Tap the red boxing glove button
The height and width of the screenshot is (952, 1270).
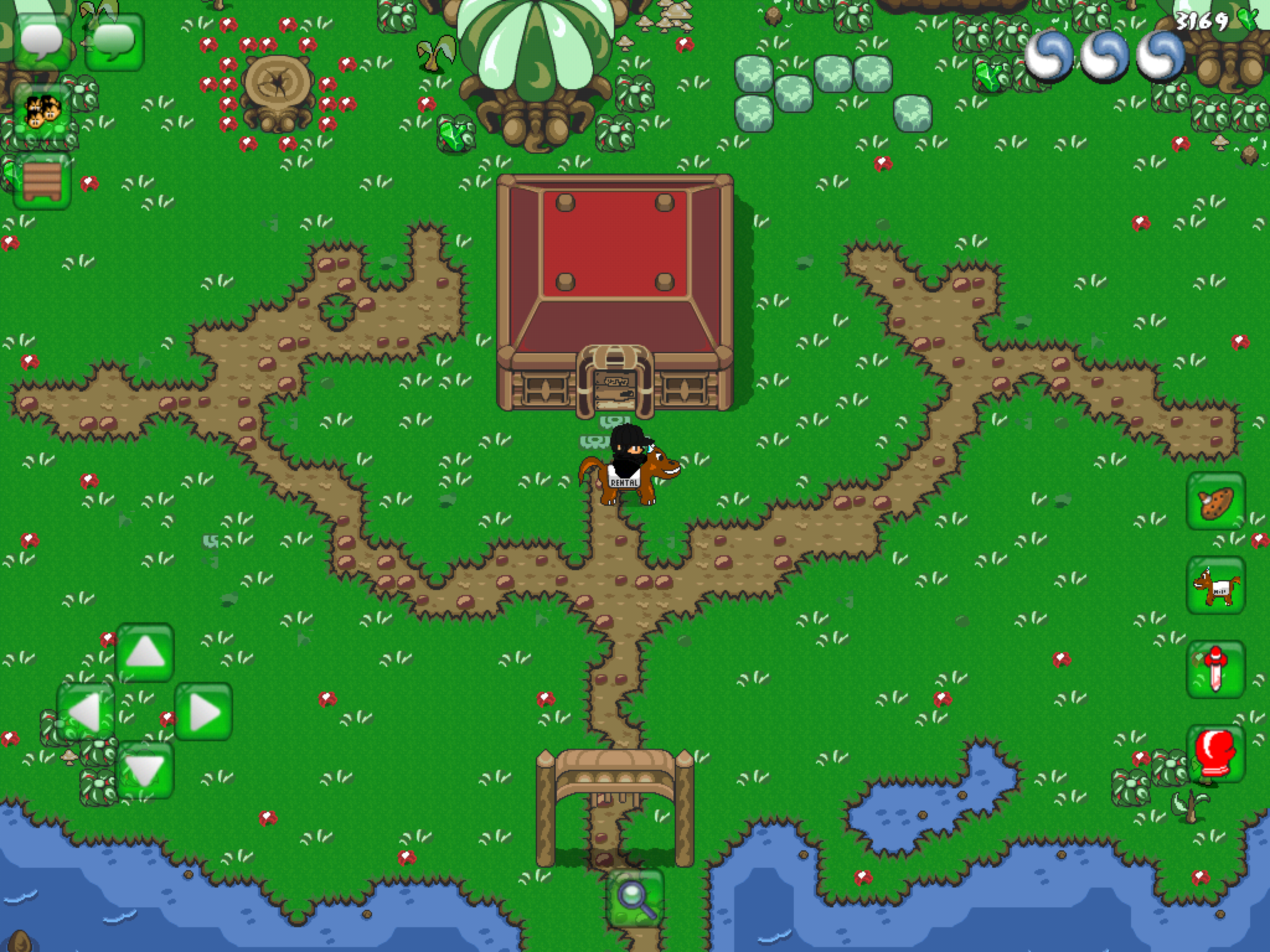1215,754
